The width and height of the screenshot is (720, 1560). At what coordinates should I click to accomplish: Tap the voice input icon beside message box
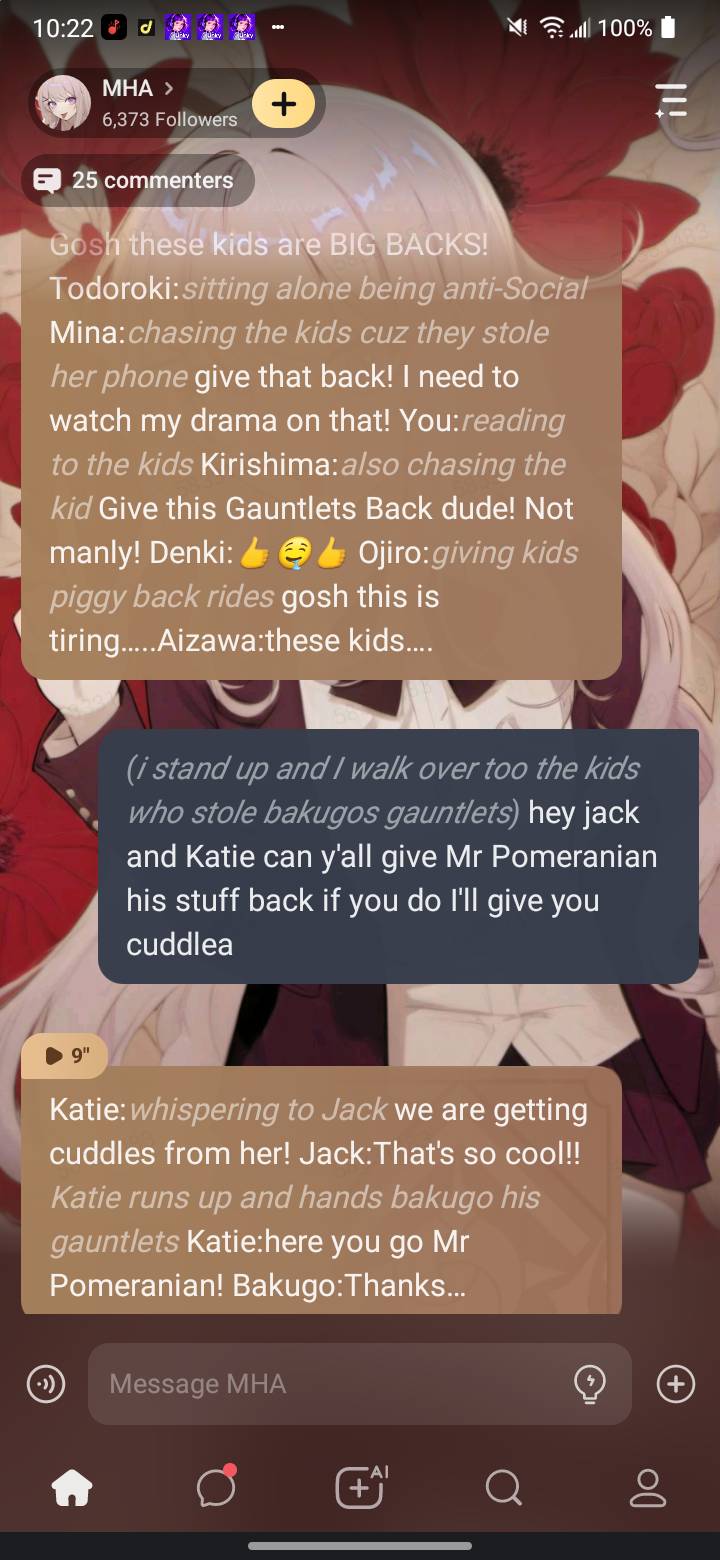coord(45,1384)
